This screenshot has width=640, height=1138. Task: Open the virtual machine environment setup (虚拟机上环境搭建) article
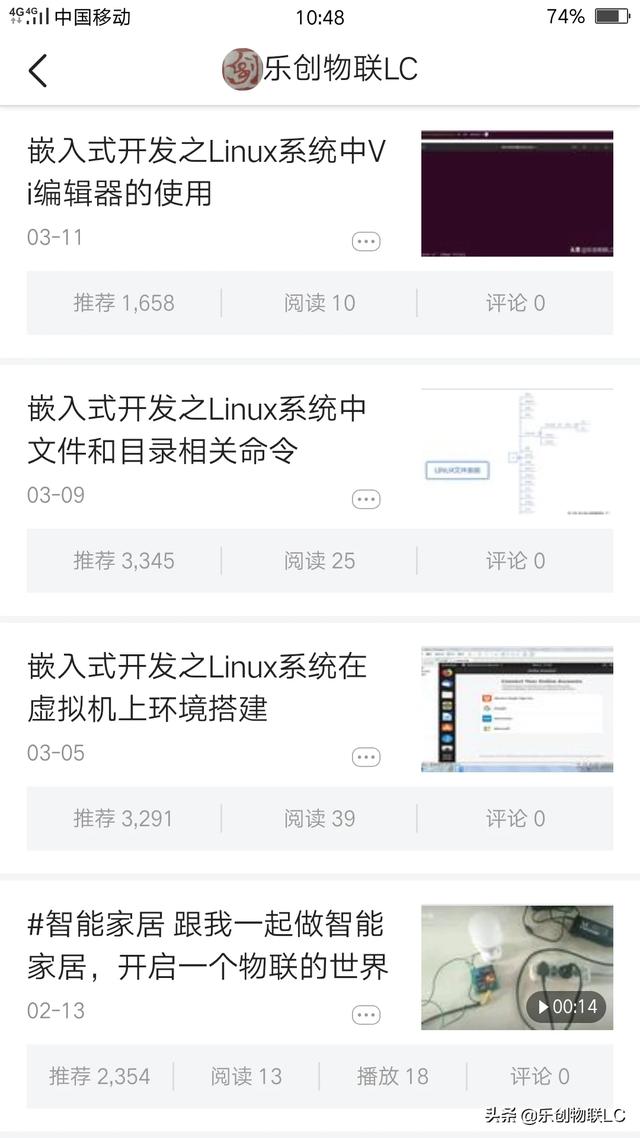pyautogui.click(x=196, y=687)
